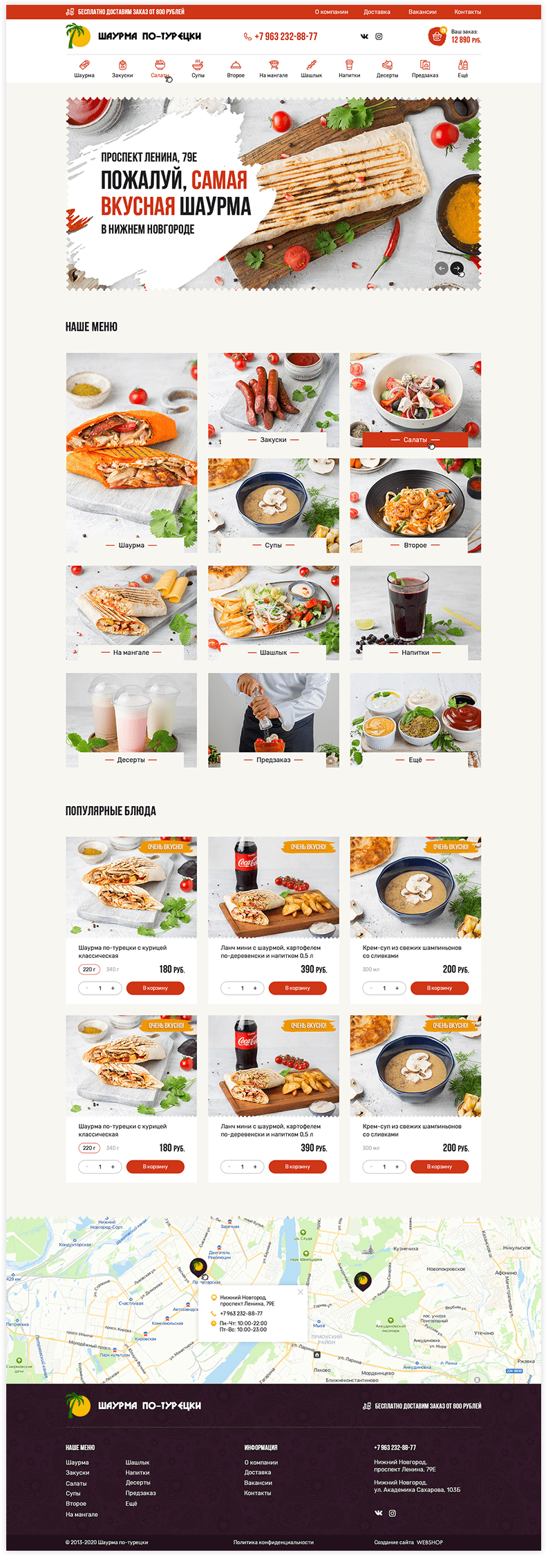Open the «Напитки» menu tile
This screenshot has height=1568, width=546.
tap(415, 613)
